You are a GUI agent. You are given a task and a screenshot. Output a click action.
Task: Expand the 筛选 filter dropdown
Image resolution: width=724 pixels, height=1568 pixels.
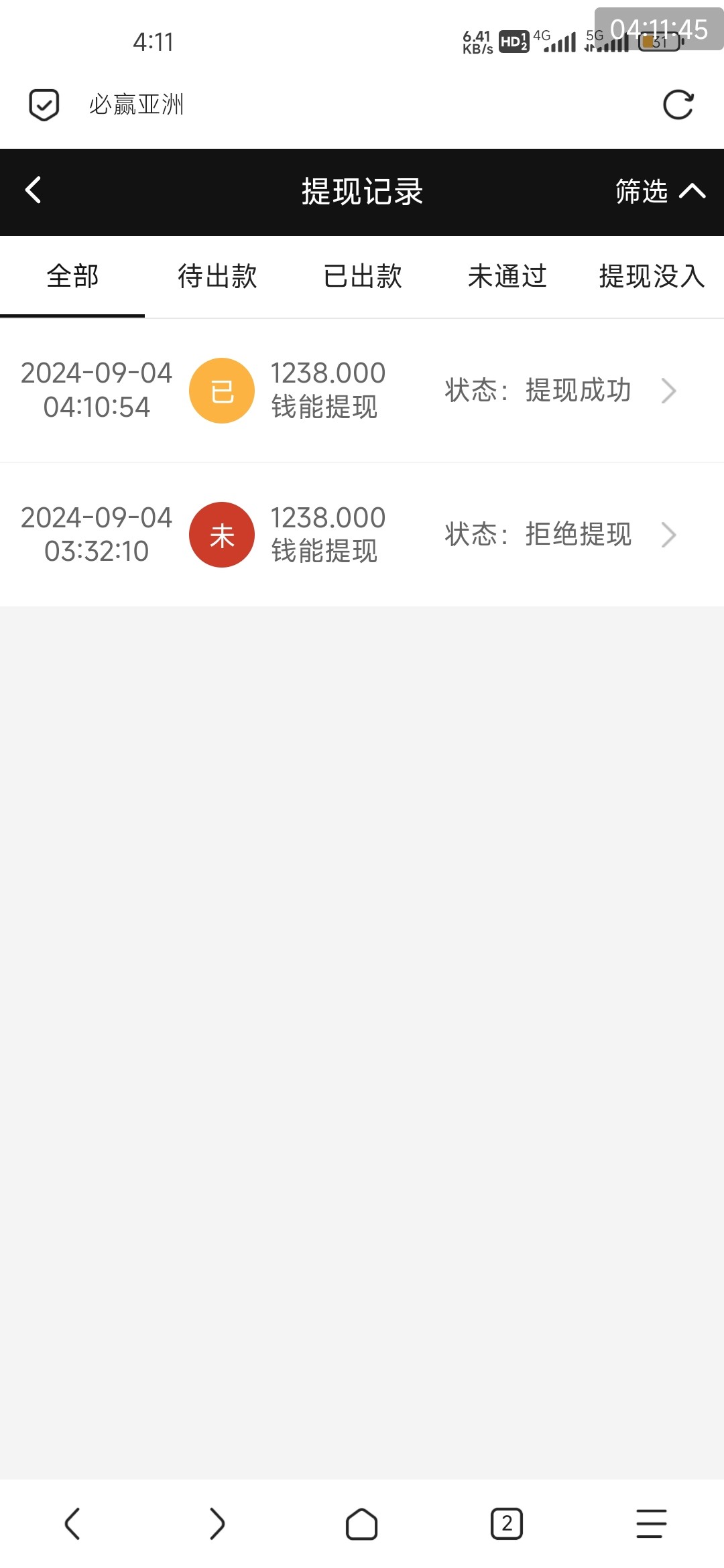[x=660, y=191]
